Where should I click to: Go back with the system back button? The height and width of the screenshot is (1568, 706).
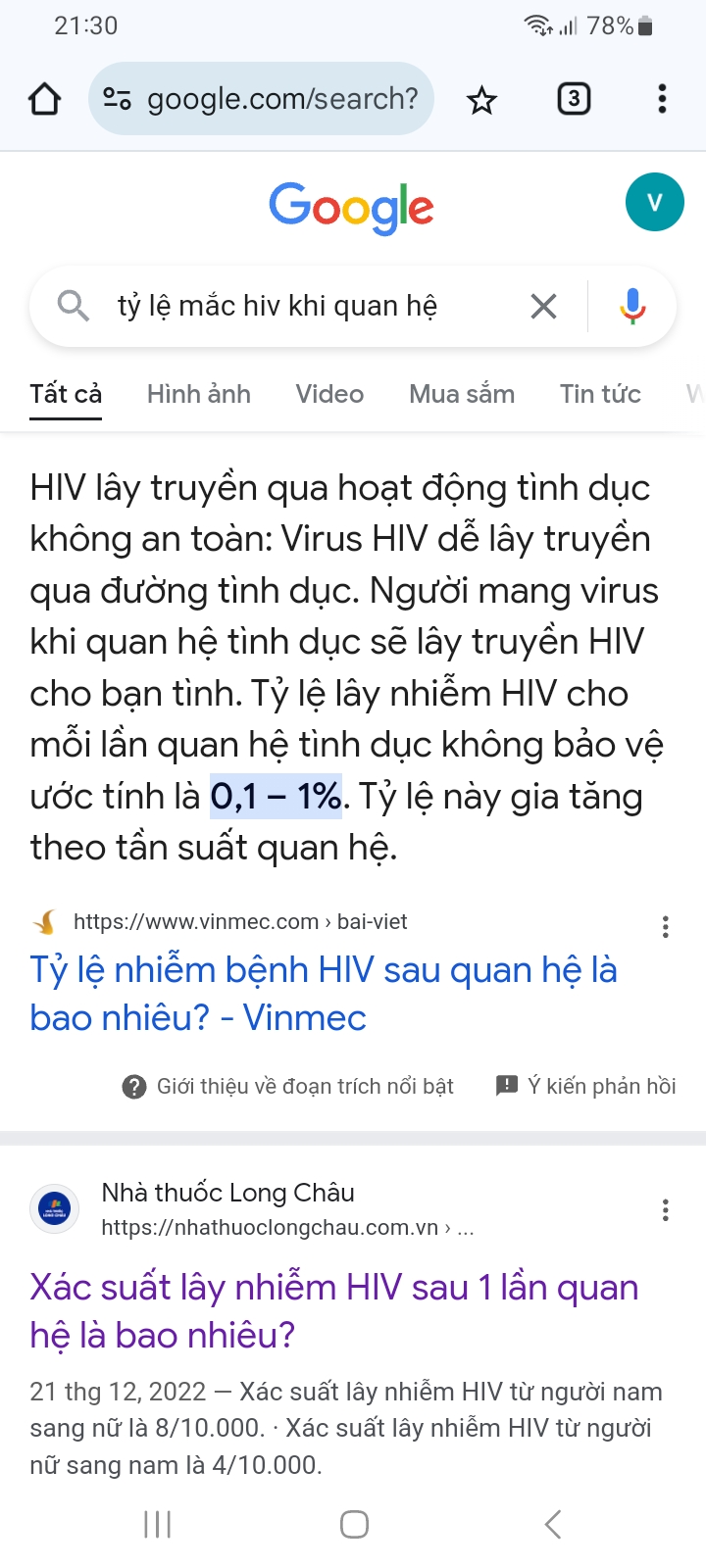pos(553,1524)
